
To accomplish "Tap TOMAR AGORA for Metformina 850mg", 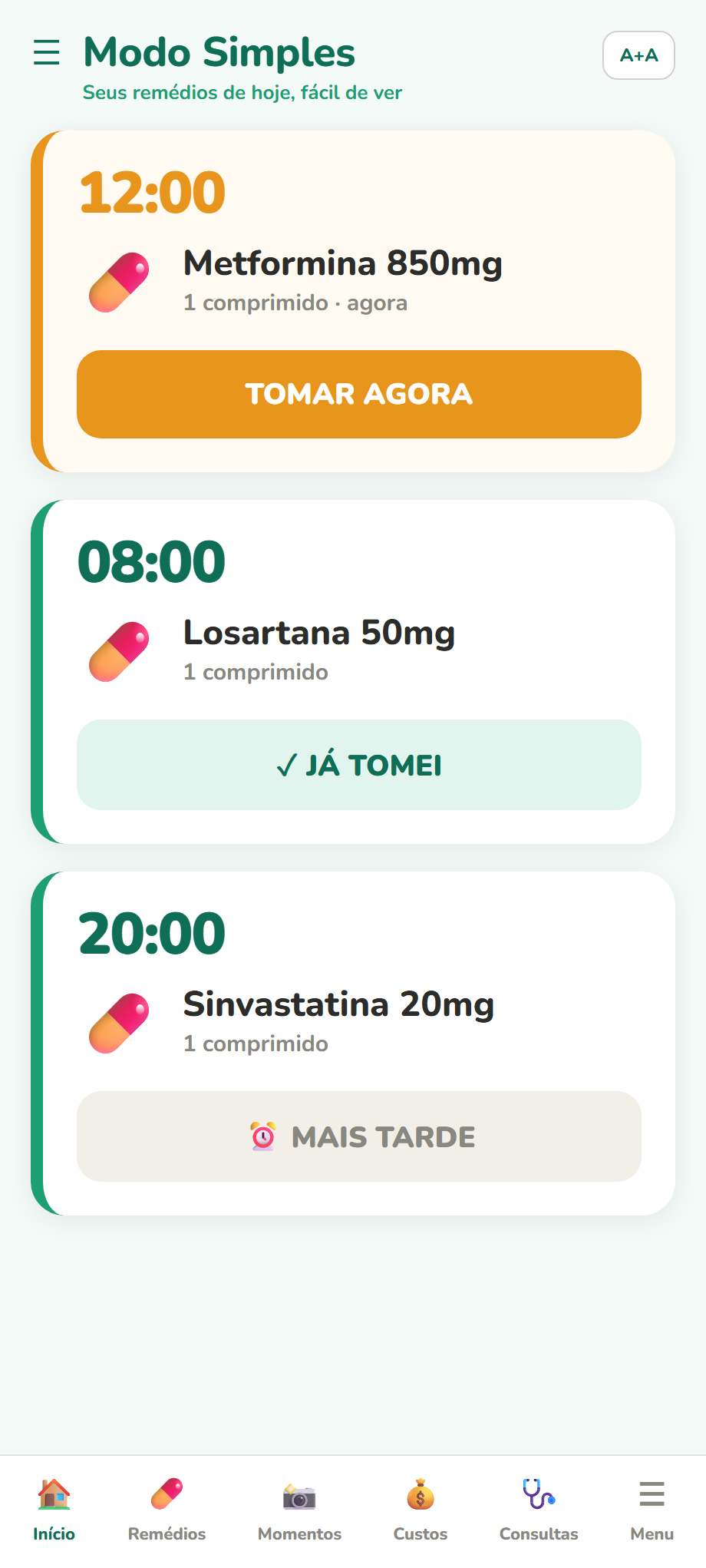I will point(359,394).
